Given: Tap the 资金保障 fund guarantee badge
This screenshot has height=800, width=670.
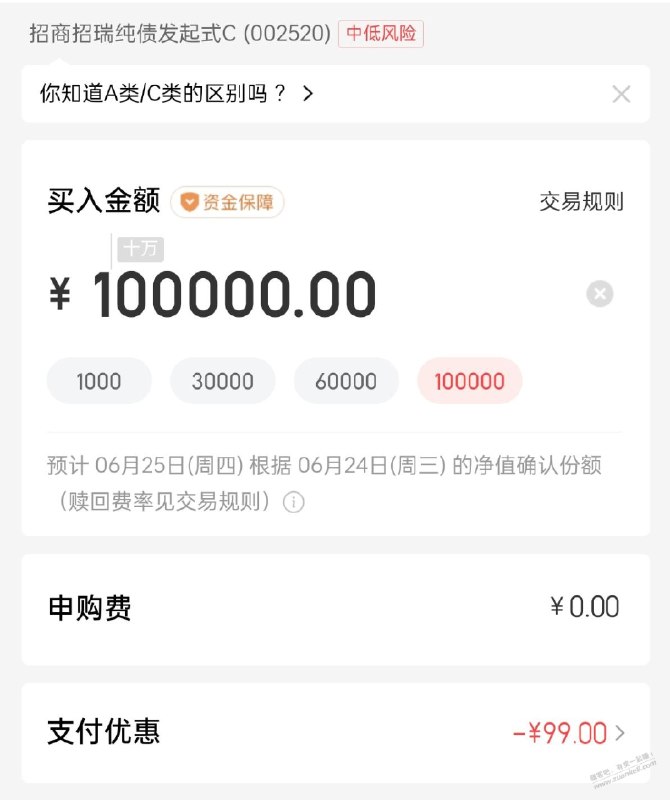Looking at the screenshot, I should coord(227,202).
